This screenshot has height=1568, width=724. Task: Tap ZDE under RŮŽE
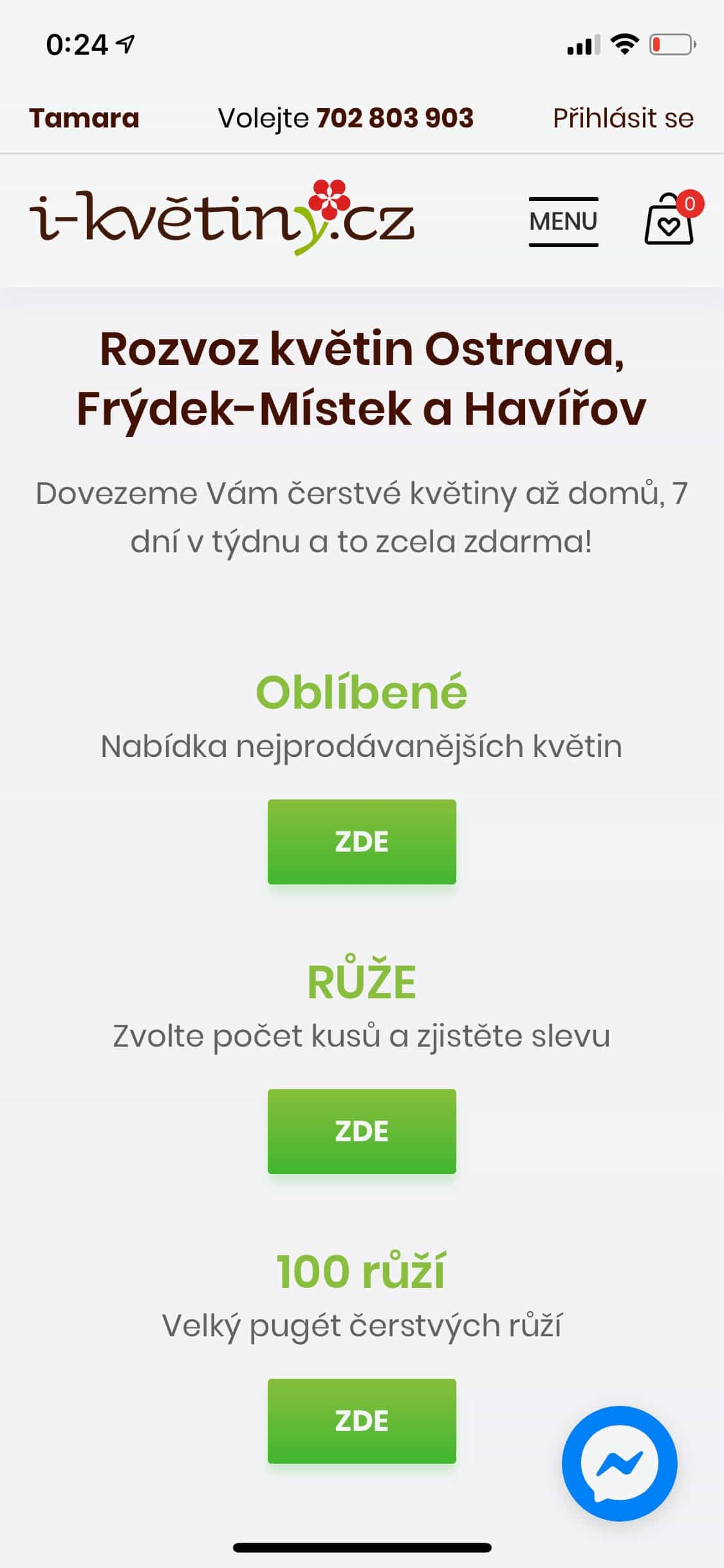click(362, 1131)
